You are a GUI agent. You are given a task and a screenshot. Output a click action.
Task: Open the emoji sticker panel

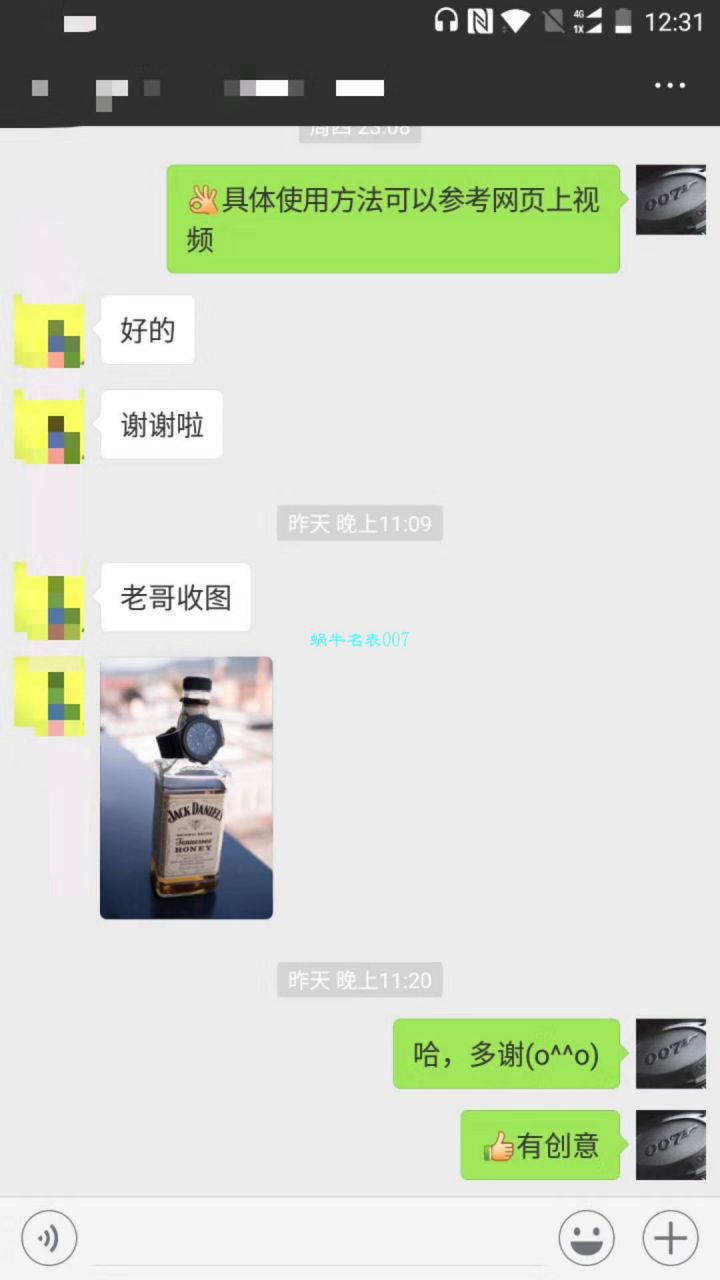(x=586, y=1239)
